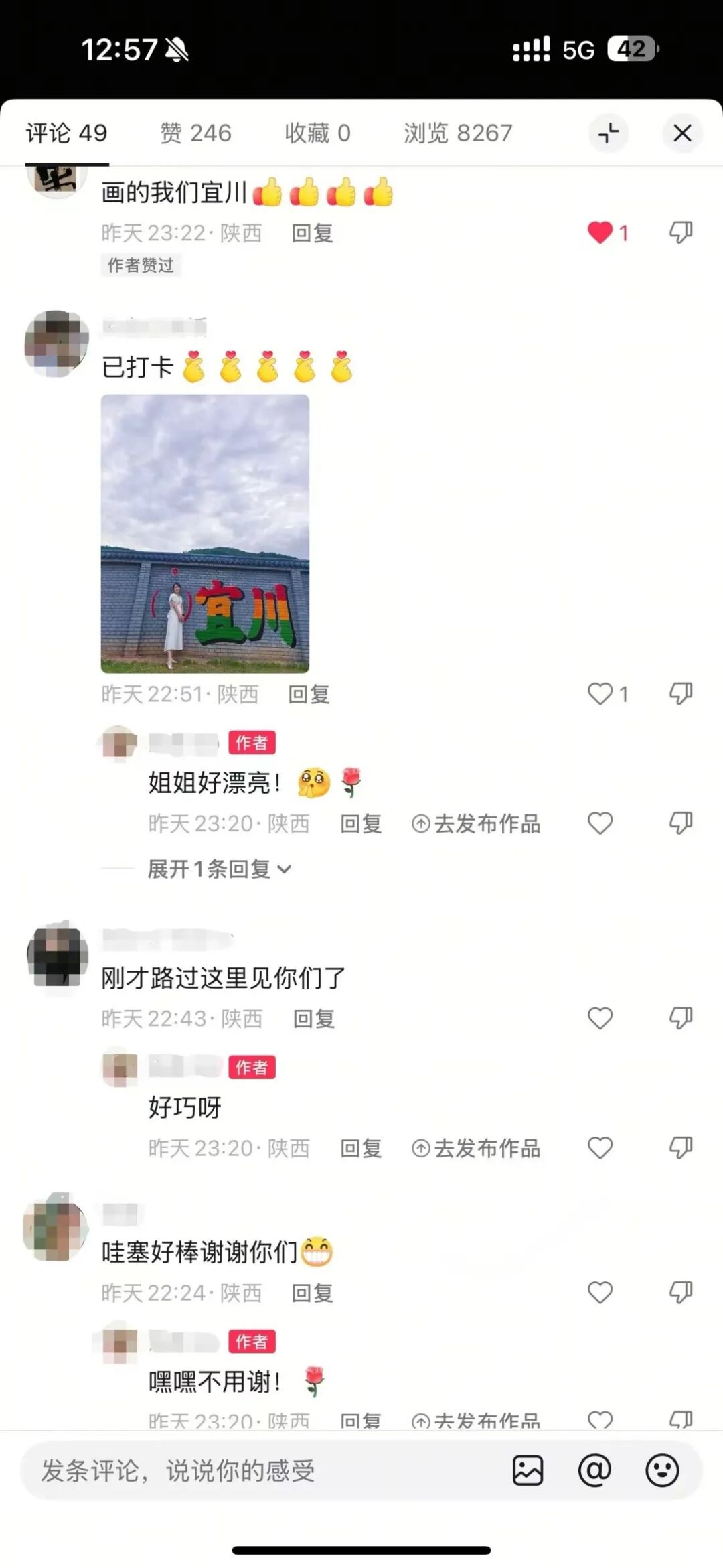Open the photo in the 已打卡 comment
This screenshot has height=1568, width=723.
205,533
